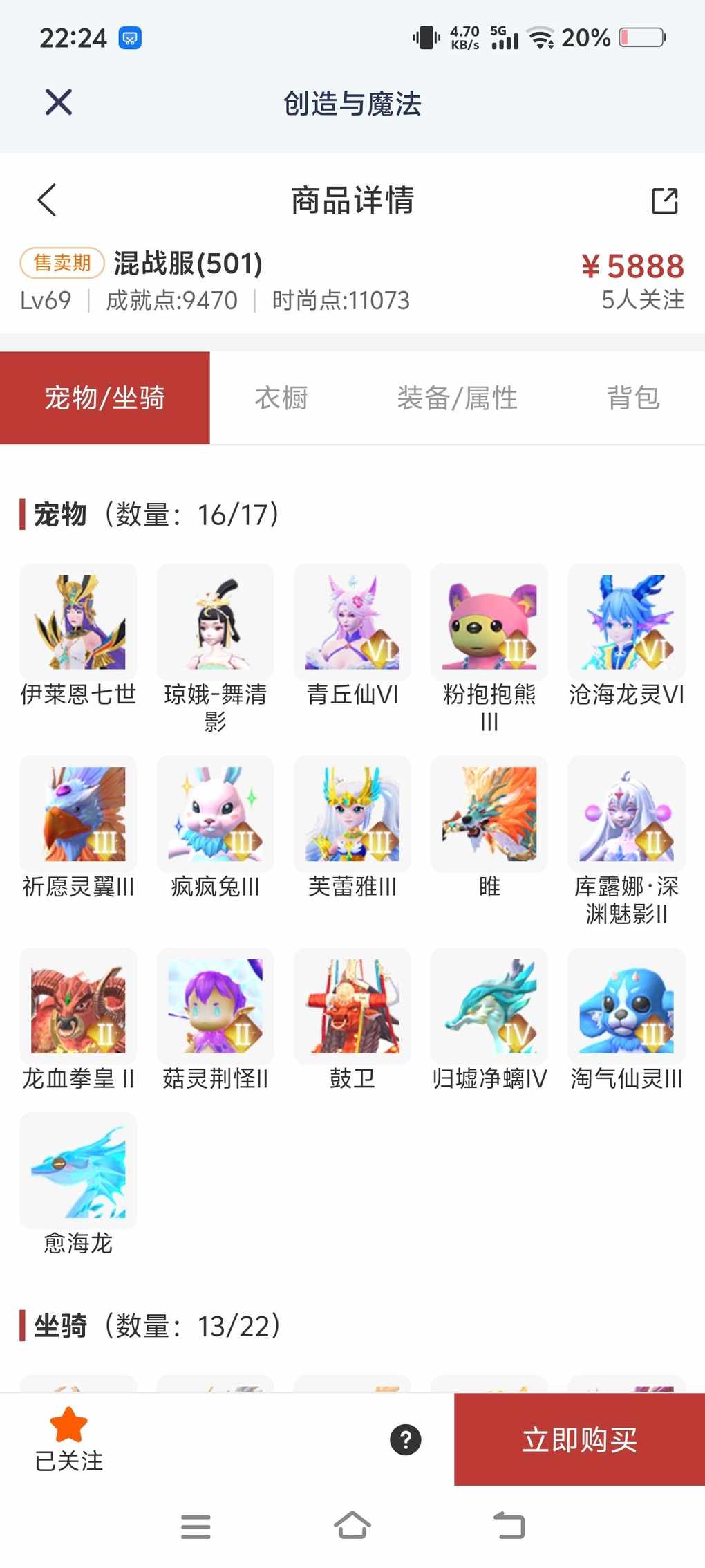View pet 归墟净螭IV
The height and width of the screenshot is (1568, 705).
[x=489, y=1006]
